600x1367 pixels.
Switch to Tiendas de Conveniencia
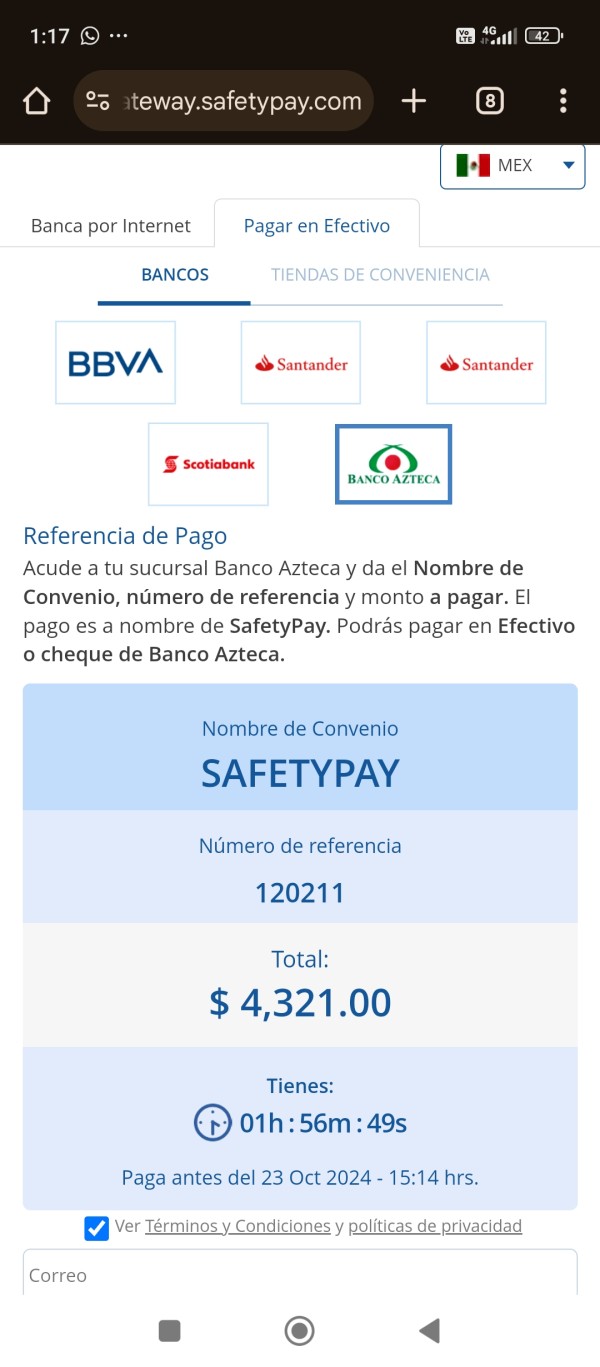tap(380, 275)
